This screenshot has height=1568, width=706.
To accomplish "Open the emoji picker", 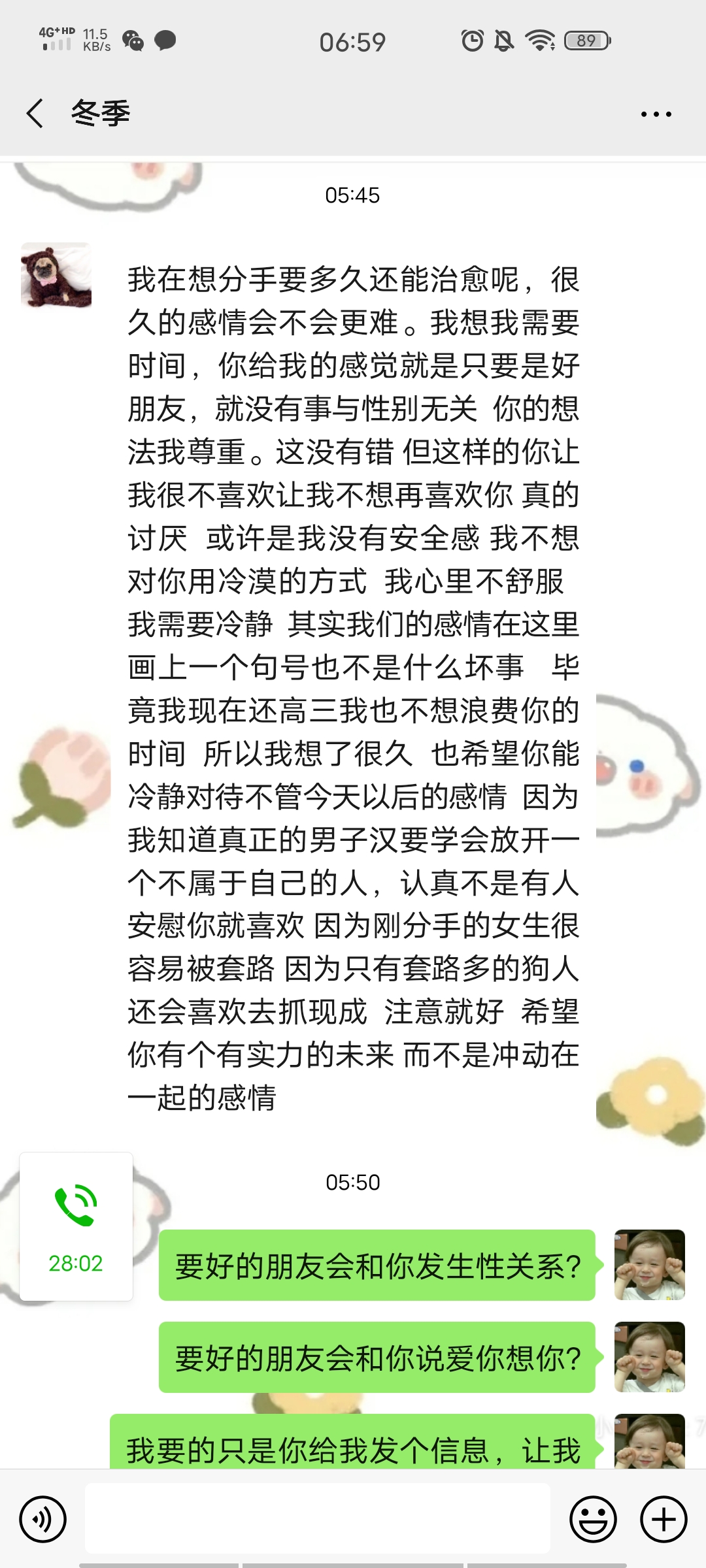I will coord(593,1519).
